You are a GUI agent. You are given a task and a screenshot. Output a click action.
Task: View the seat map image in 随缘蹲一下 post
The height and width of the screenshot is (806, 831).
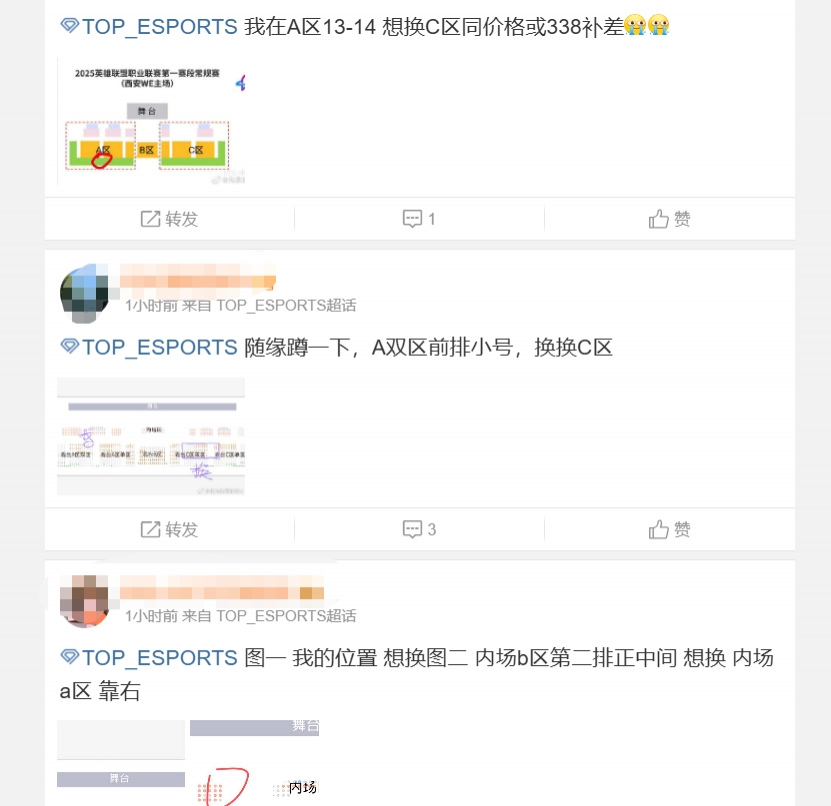(x=151, y=436)
